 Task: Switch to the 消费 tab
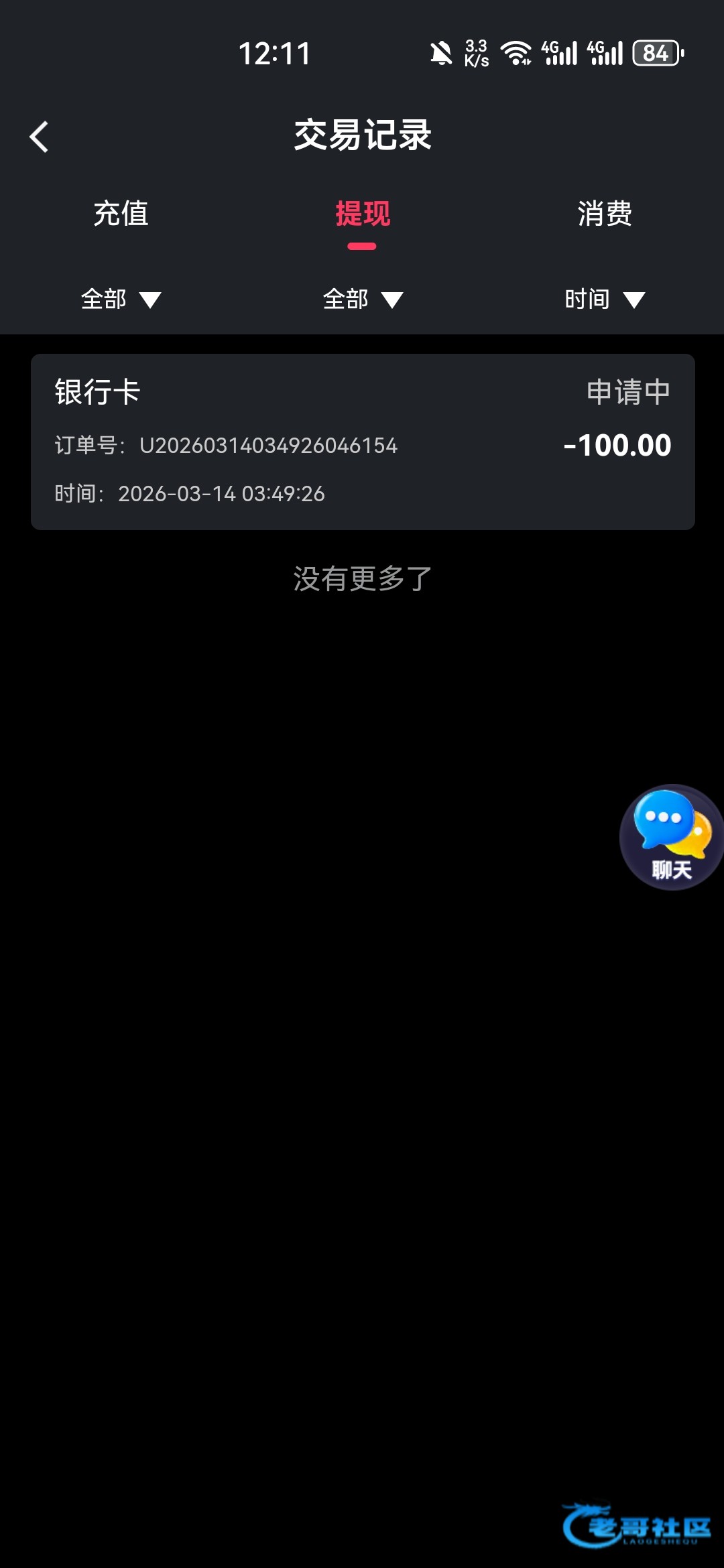[x=604, y=214]
